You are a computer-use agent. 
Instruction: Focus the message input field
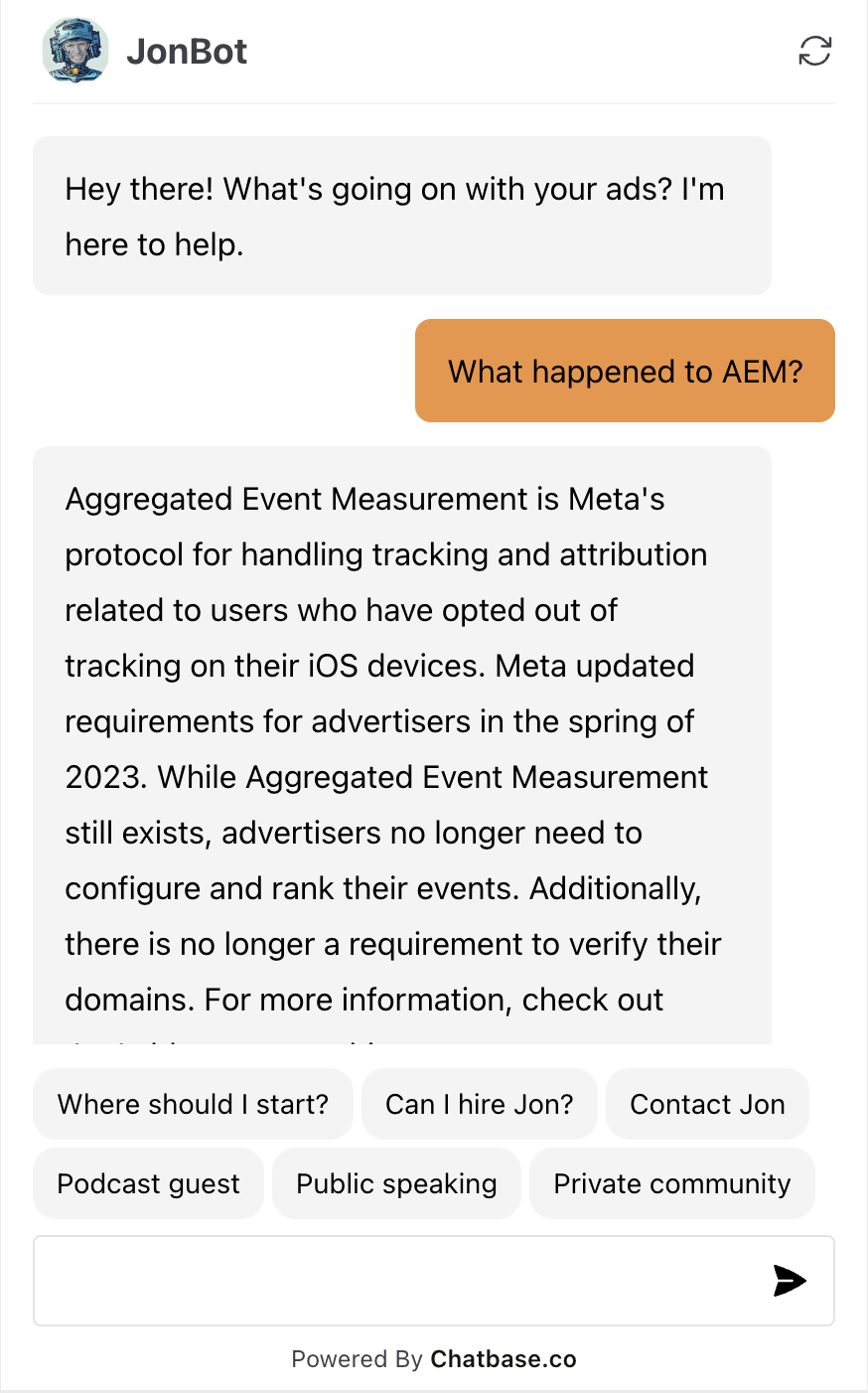point(397,1281)
